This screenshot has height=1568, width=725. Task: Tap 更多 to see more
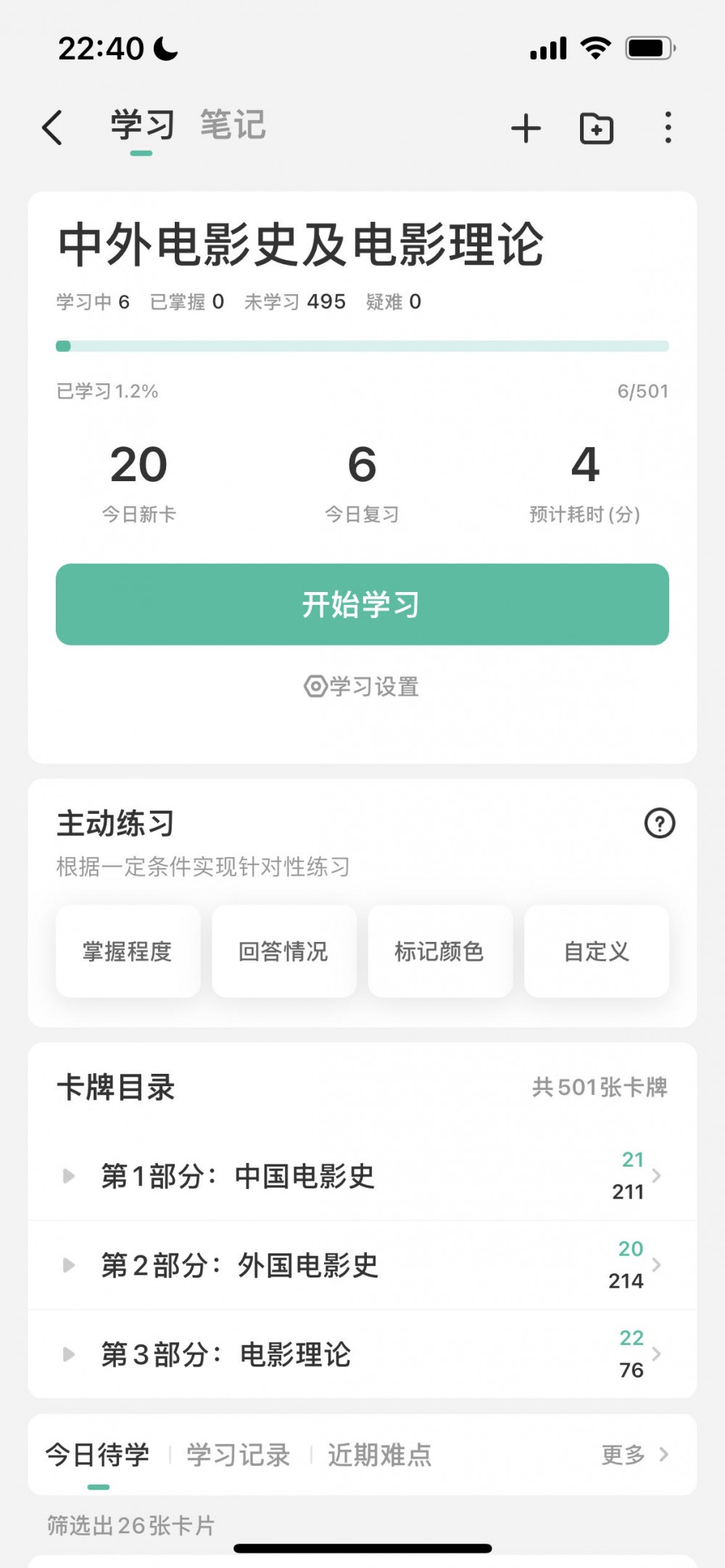tap(635, 1454)
